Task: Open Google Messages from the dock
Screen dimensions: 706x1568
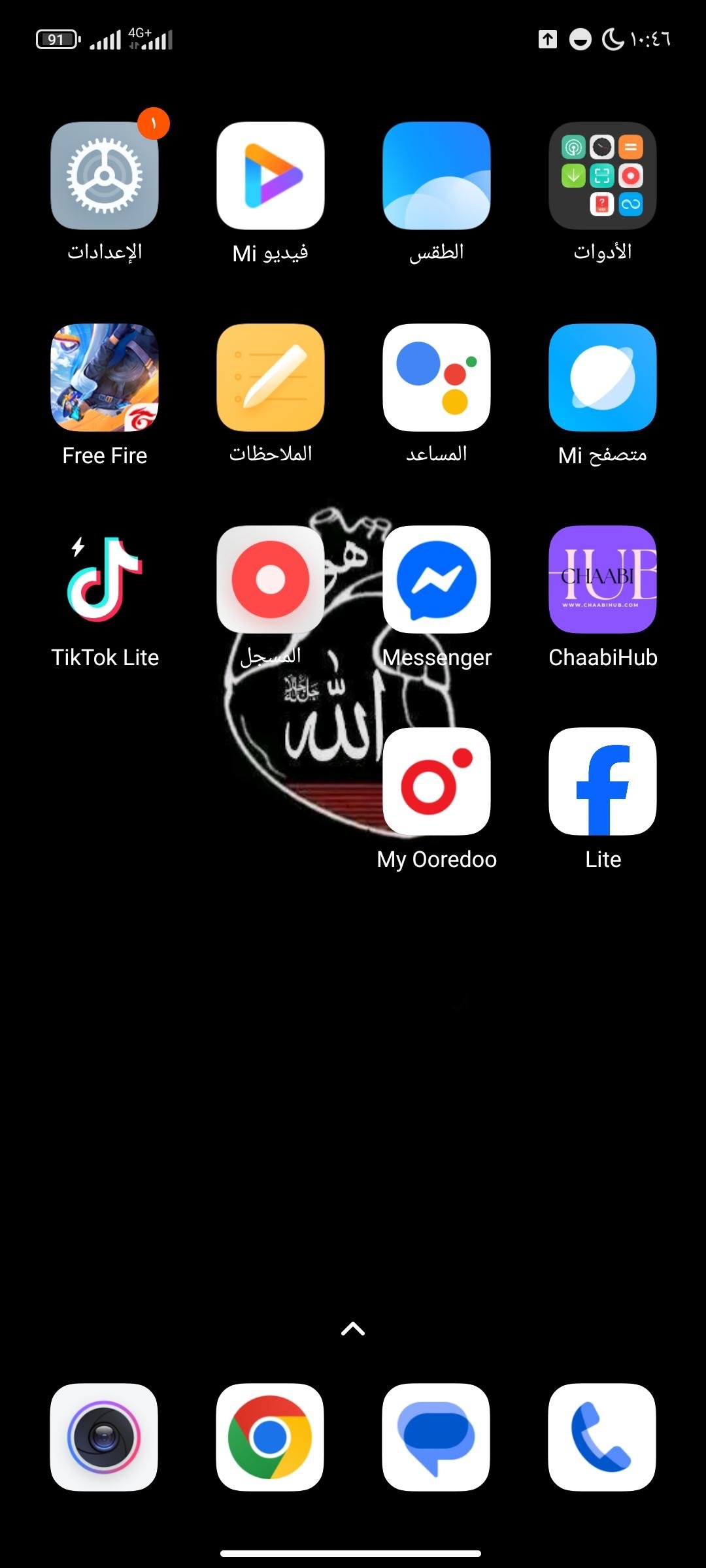Action: pos(436,1437)
